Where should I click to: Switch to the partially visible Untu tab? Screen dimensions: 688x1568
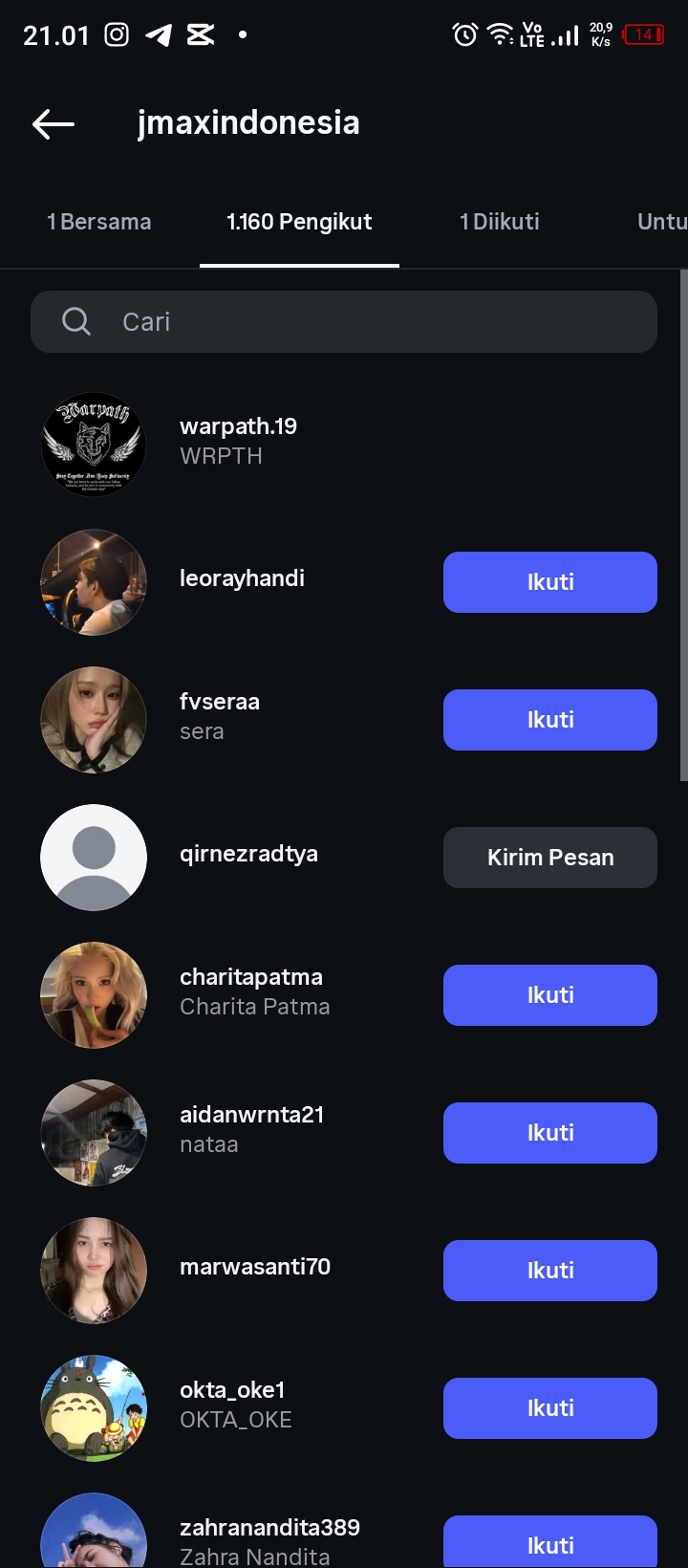(661, 222)
